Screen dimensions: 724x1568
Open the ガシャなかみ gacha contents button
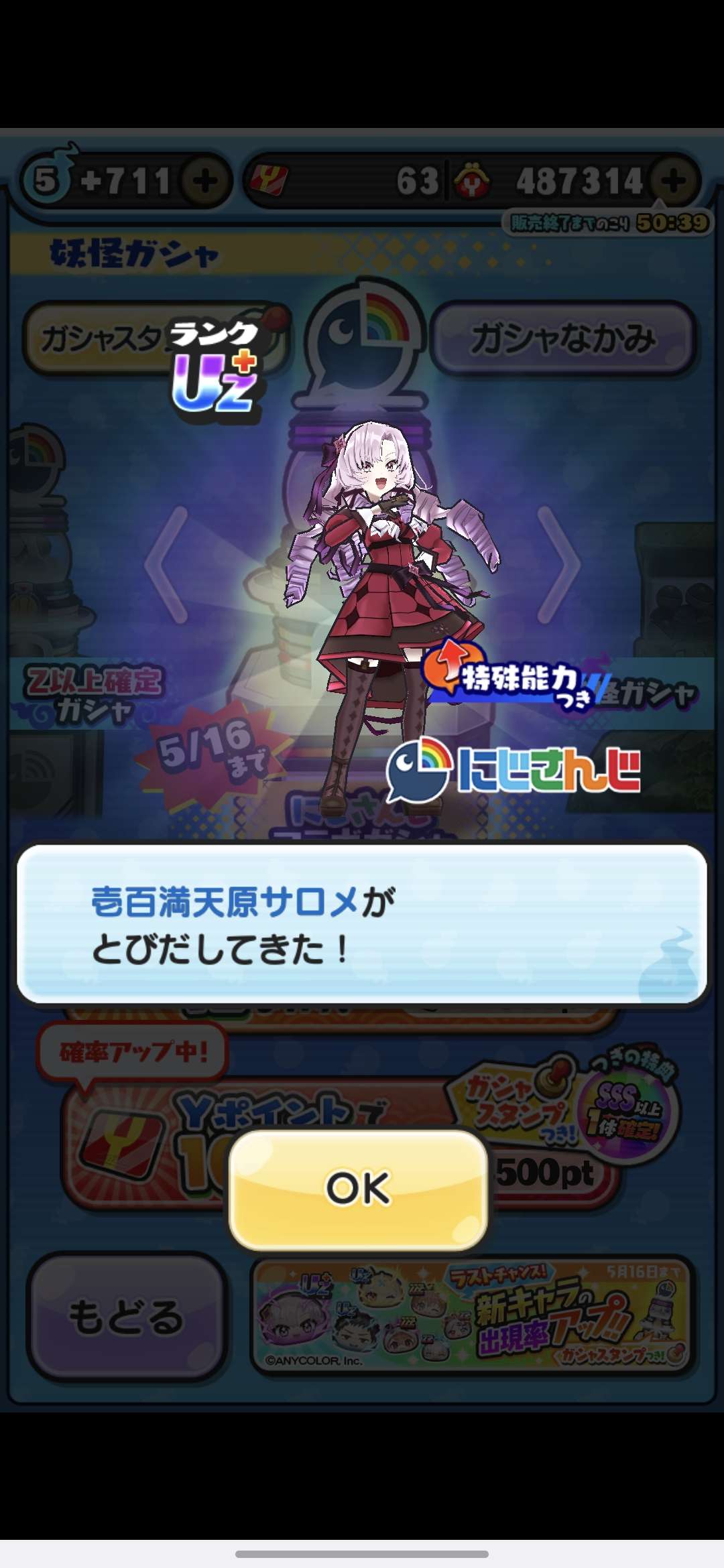[x=562, y=338]
